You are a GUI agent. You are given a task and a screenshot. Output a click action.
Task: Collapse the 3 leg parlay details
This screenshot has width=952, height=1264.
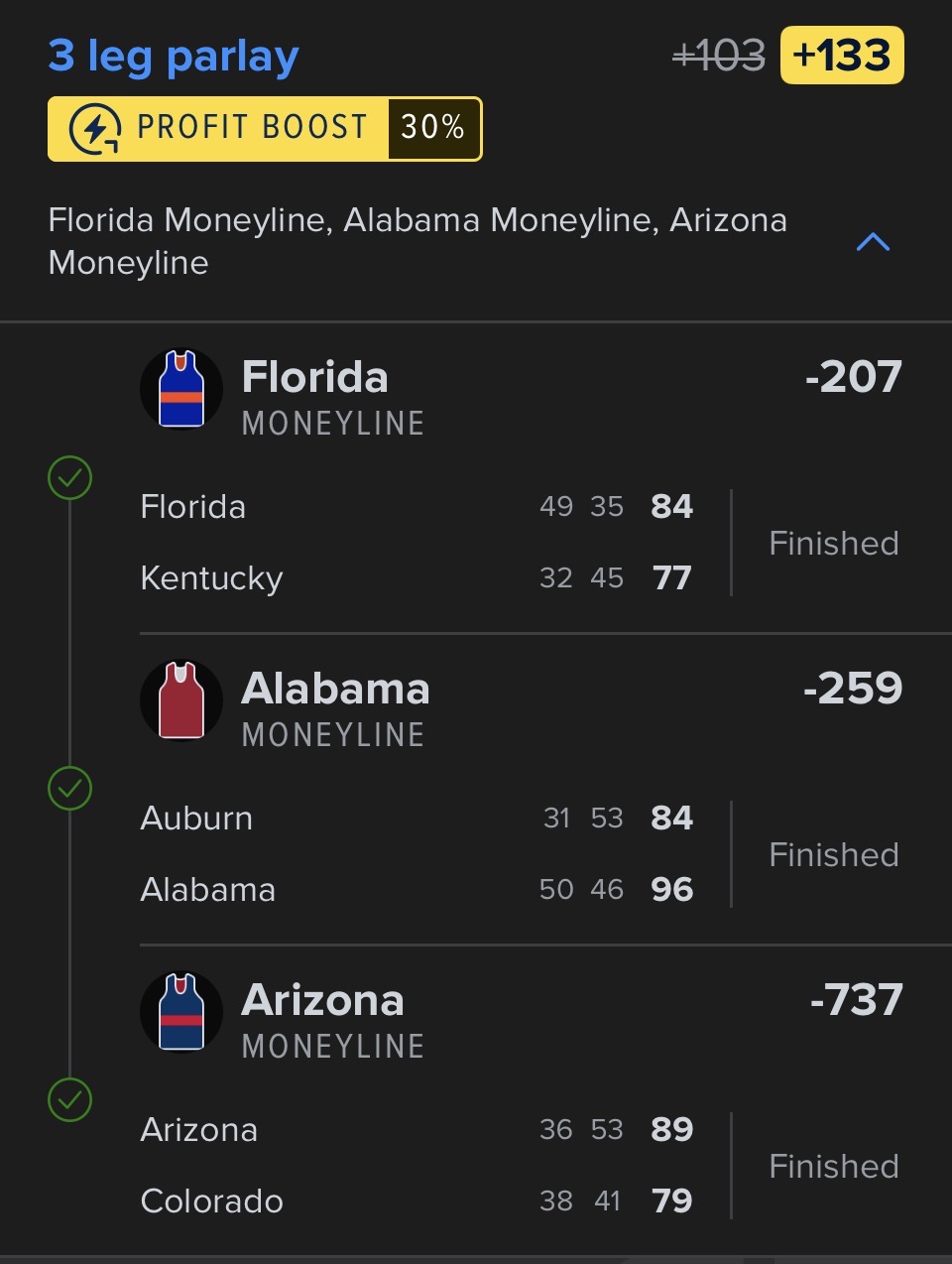[872, 242]
